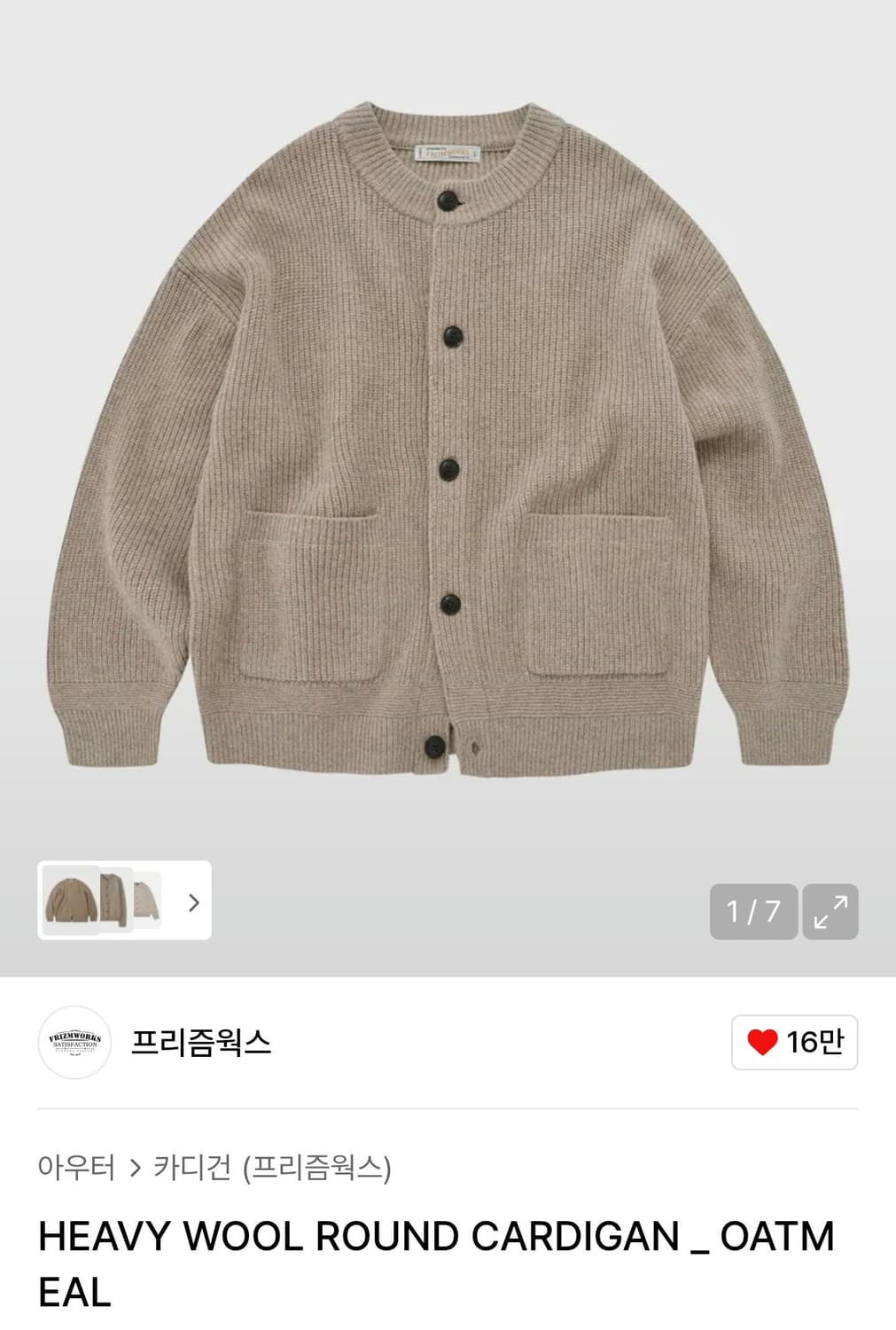Open fullscreen viewer with the expand arrows icon
Screen dimensions: 896x1330
(831, 911)
